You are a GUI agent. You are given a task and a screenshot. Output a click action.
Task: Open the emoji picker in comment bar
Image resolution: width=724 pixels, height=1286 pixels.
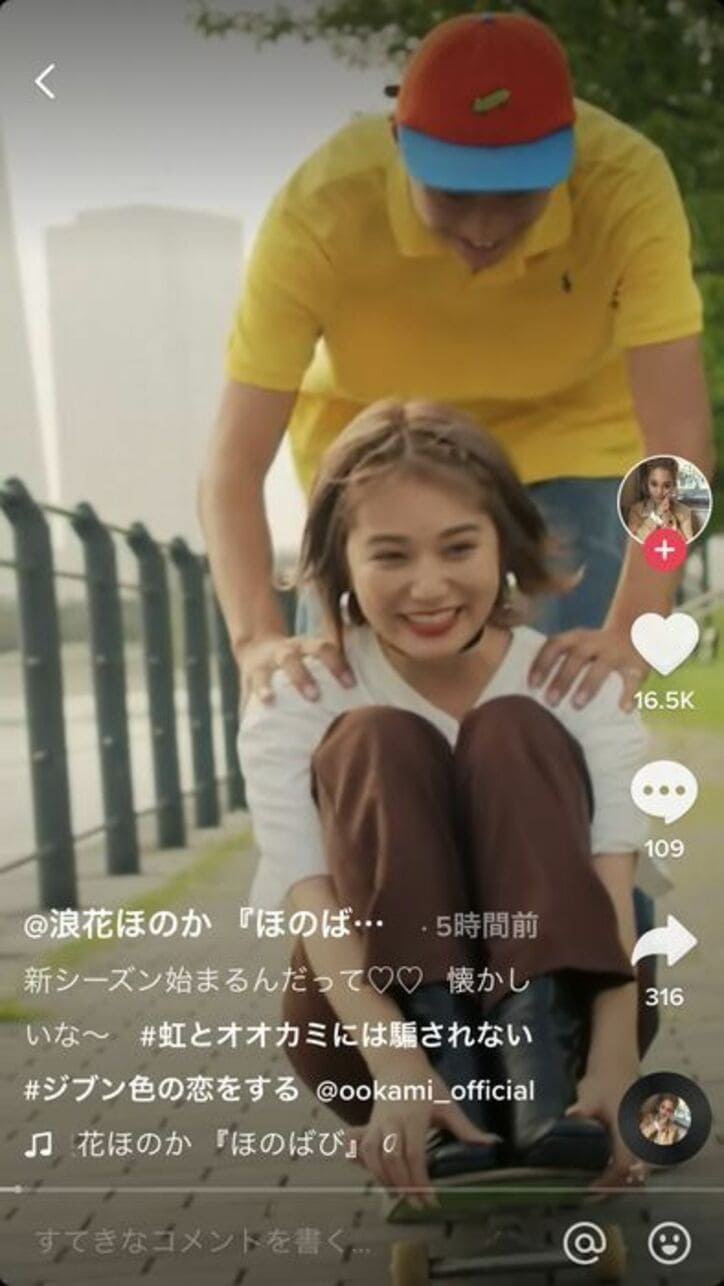668,1243
